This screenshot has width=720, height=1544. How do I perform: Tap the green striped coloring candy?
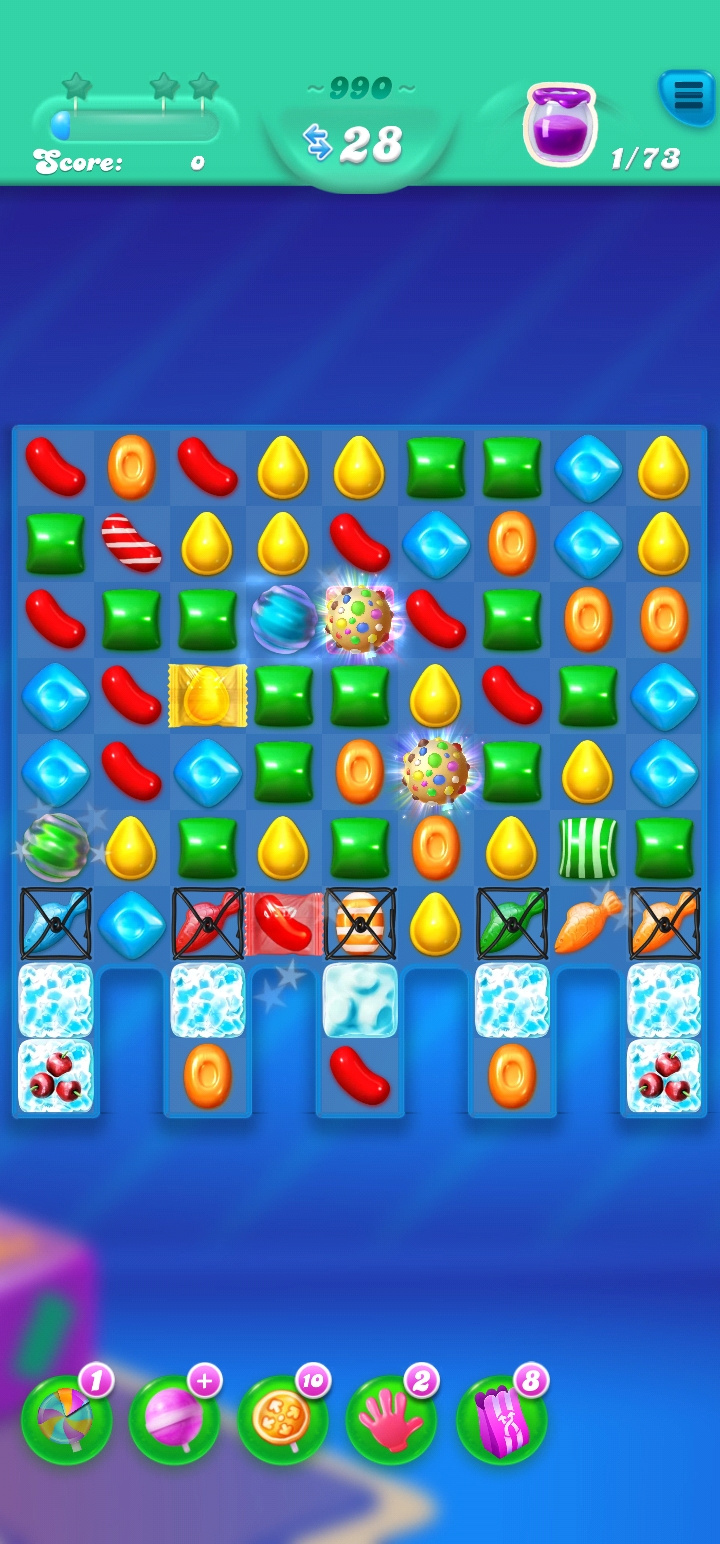pos(56,847)
